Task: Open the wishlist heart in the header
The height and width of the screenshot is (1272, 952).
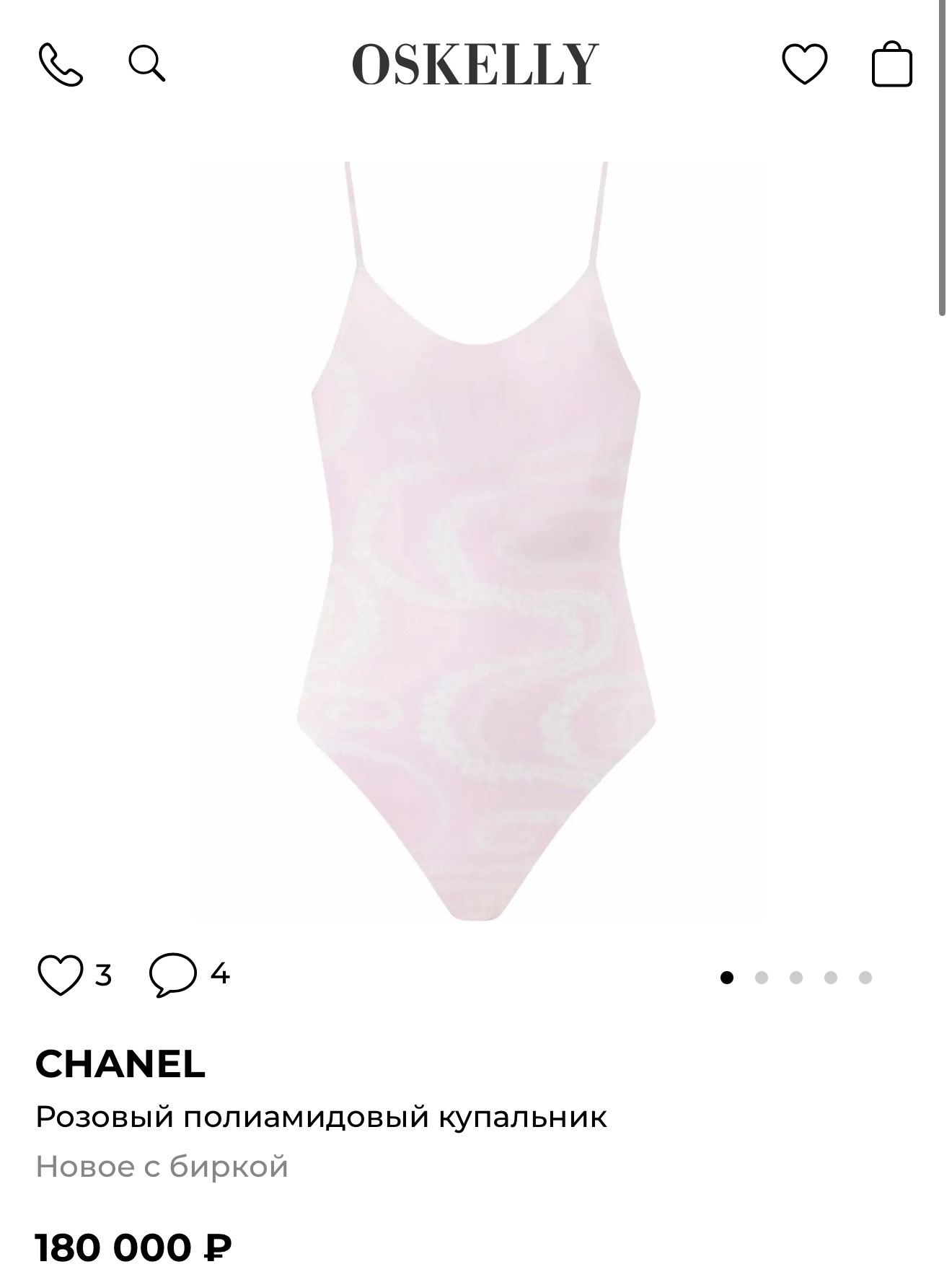Action: [x=804, y=64]
